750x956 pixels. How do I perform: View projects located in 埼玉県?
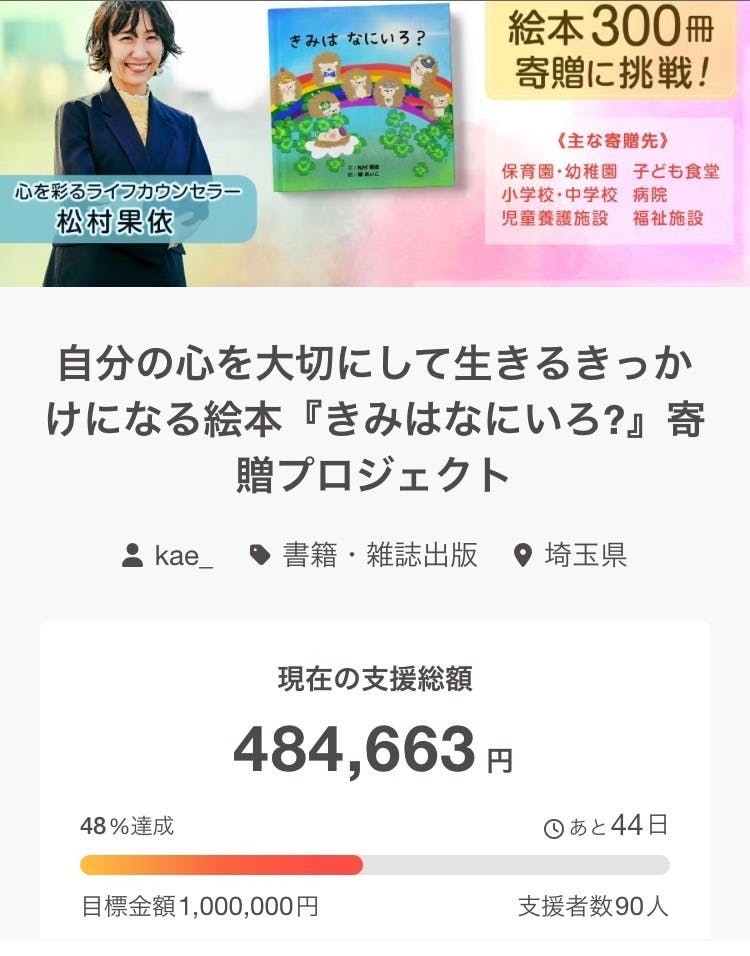[x=571, y=555]
